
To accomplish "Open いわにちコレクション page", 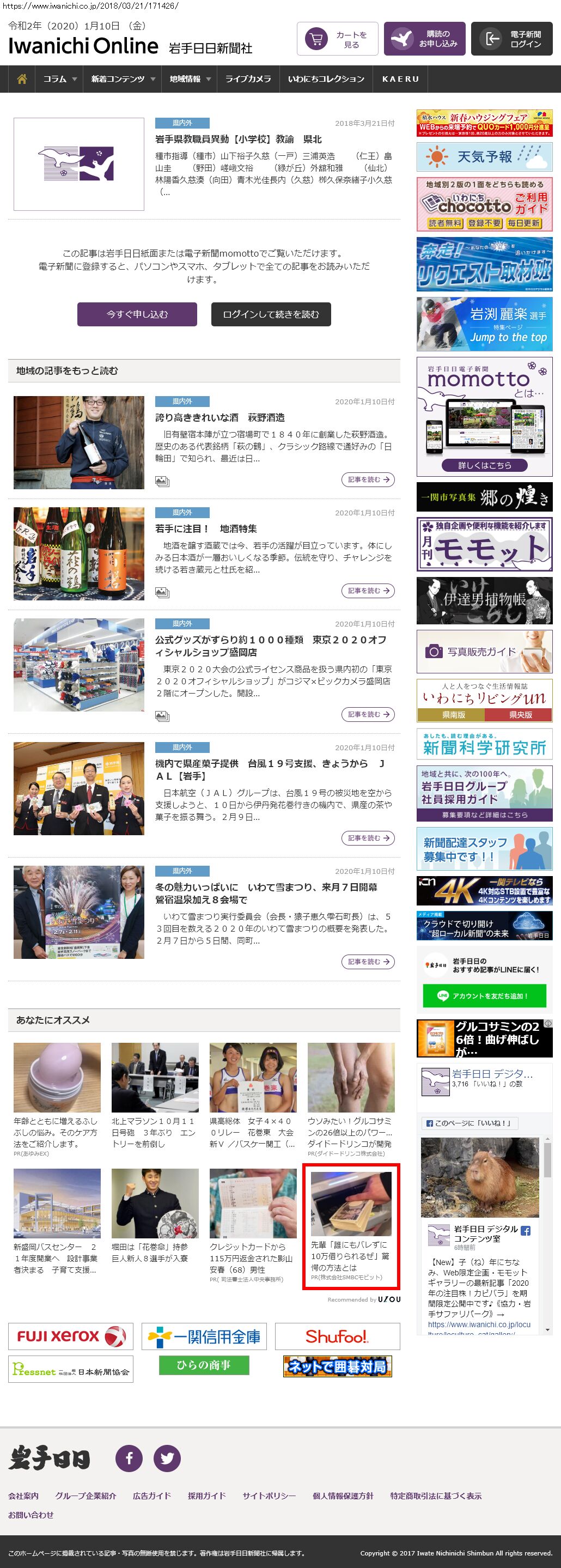I will (x=326, y=79).
